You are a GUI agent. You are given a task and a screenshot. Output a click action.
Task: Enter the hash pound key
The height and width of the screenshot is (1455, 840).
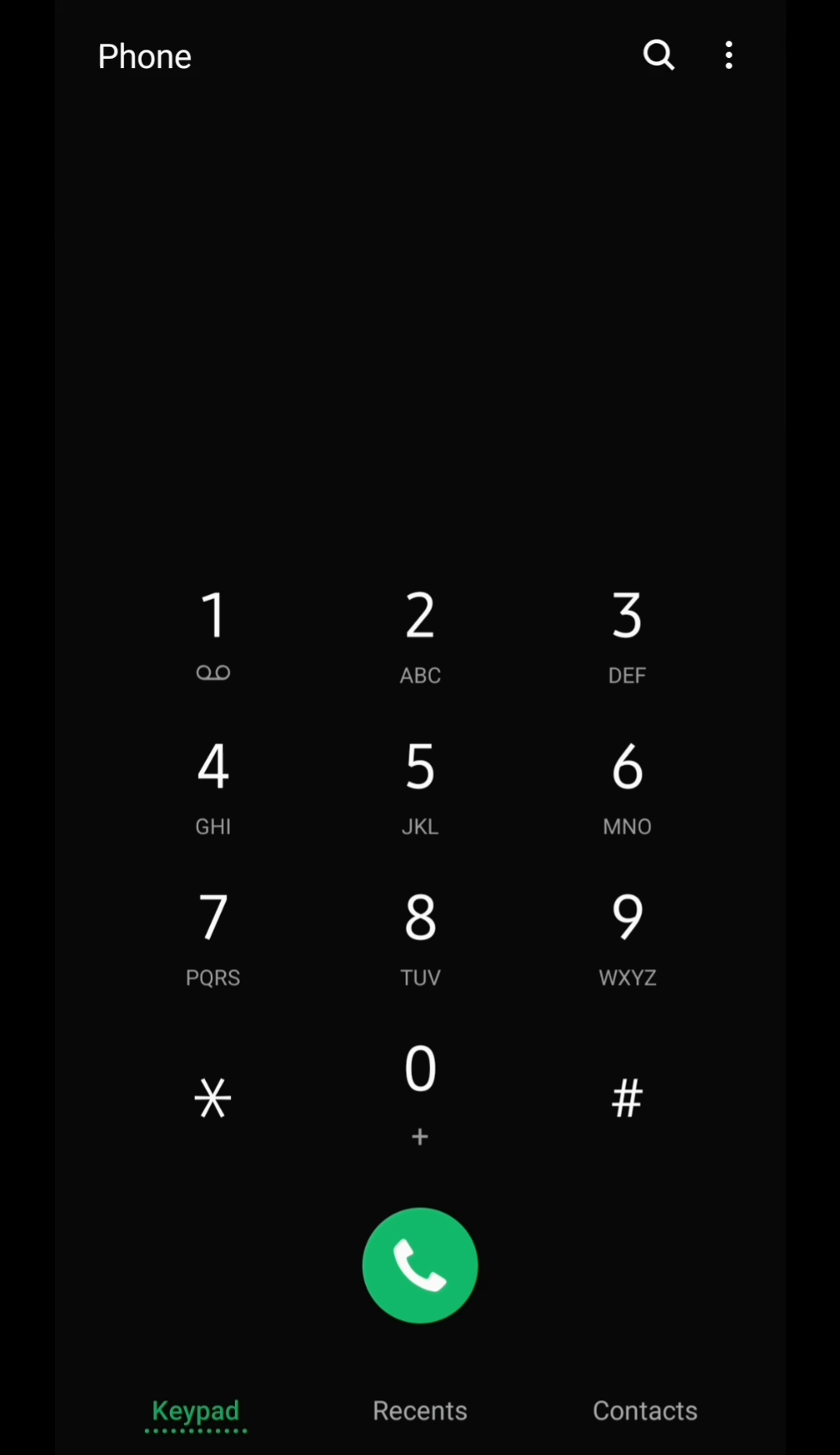coord(627,1098)
